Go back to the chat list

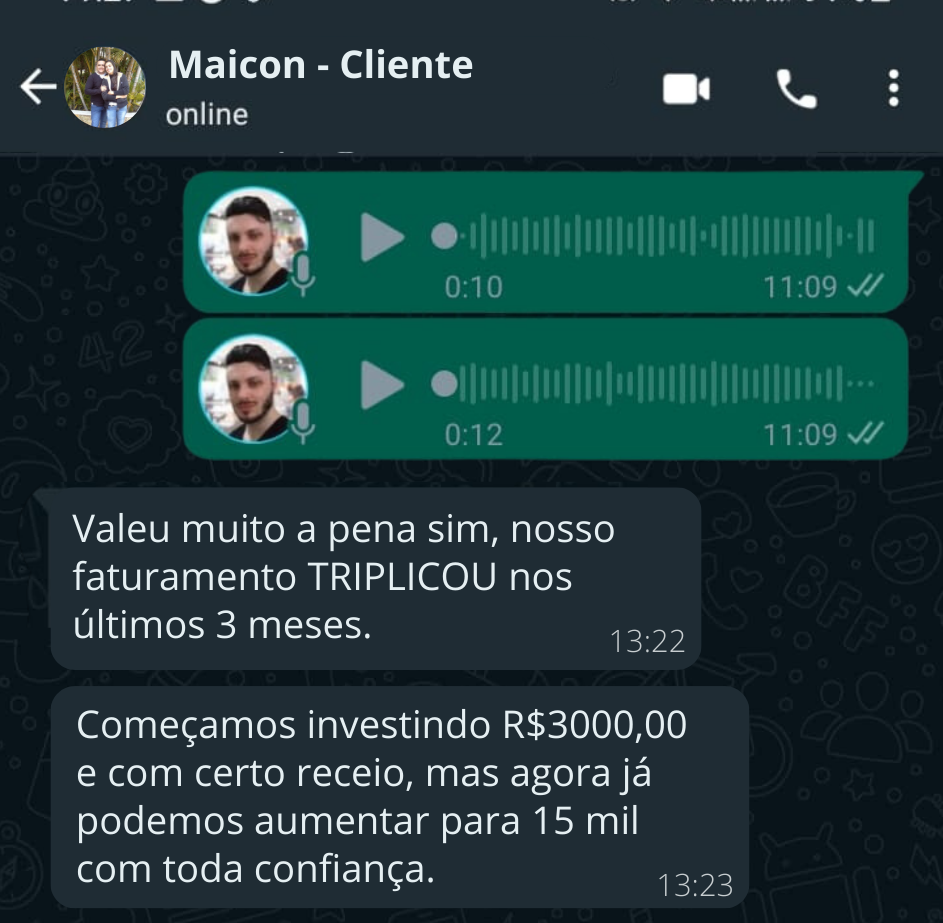coord(38,88)
